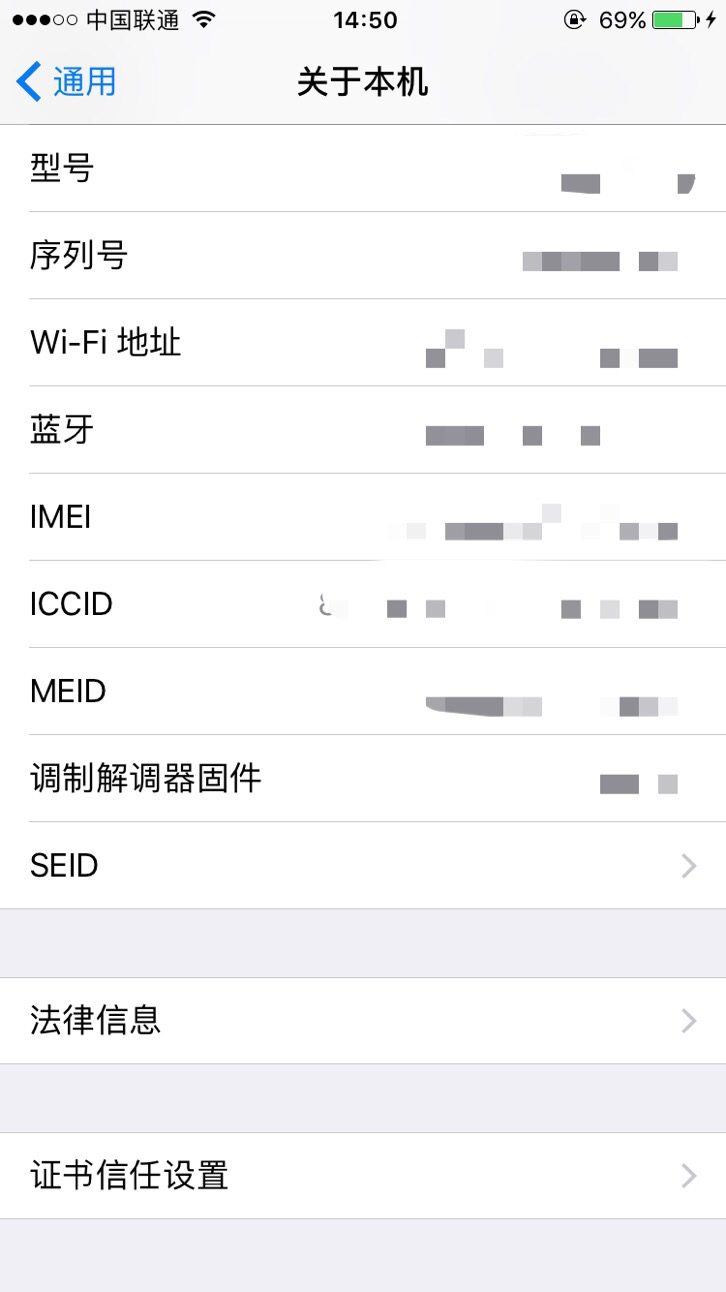726x1292 pixels.
Task: Open the SEID details via its chevron
Action: [688, 865]
